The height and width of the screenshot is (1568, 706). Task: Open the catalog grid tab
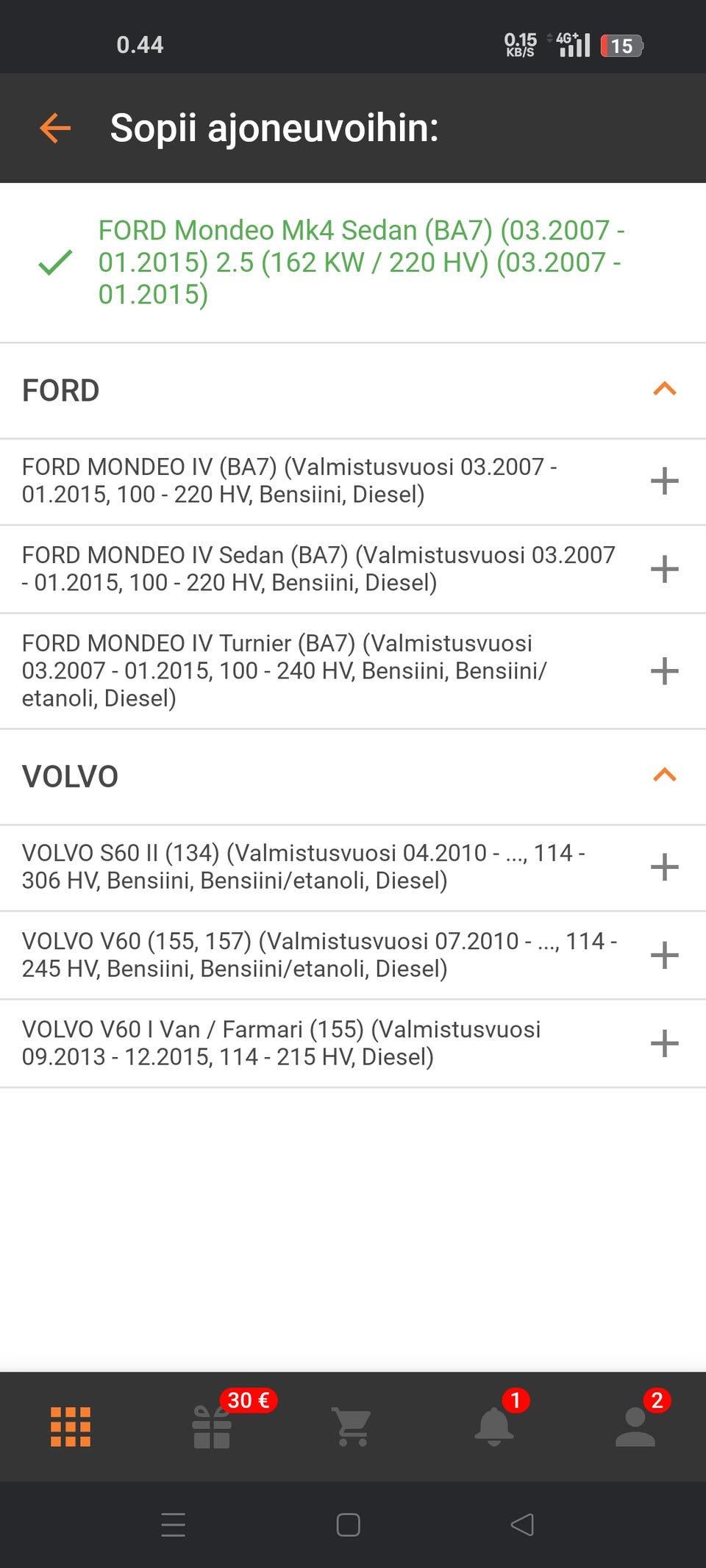coord(71,1427)
